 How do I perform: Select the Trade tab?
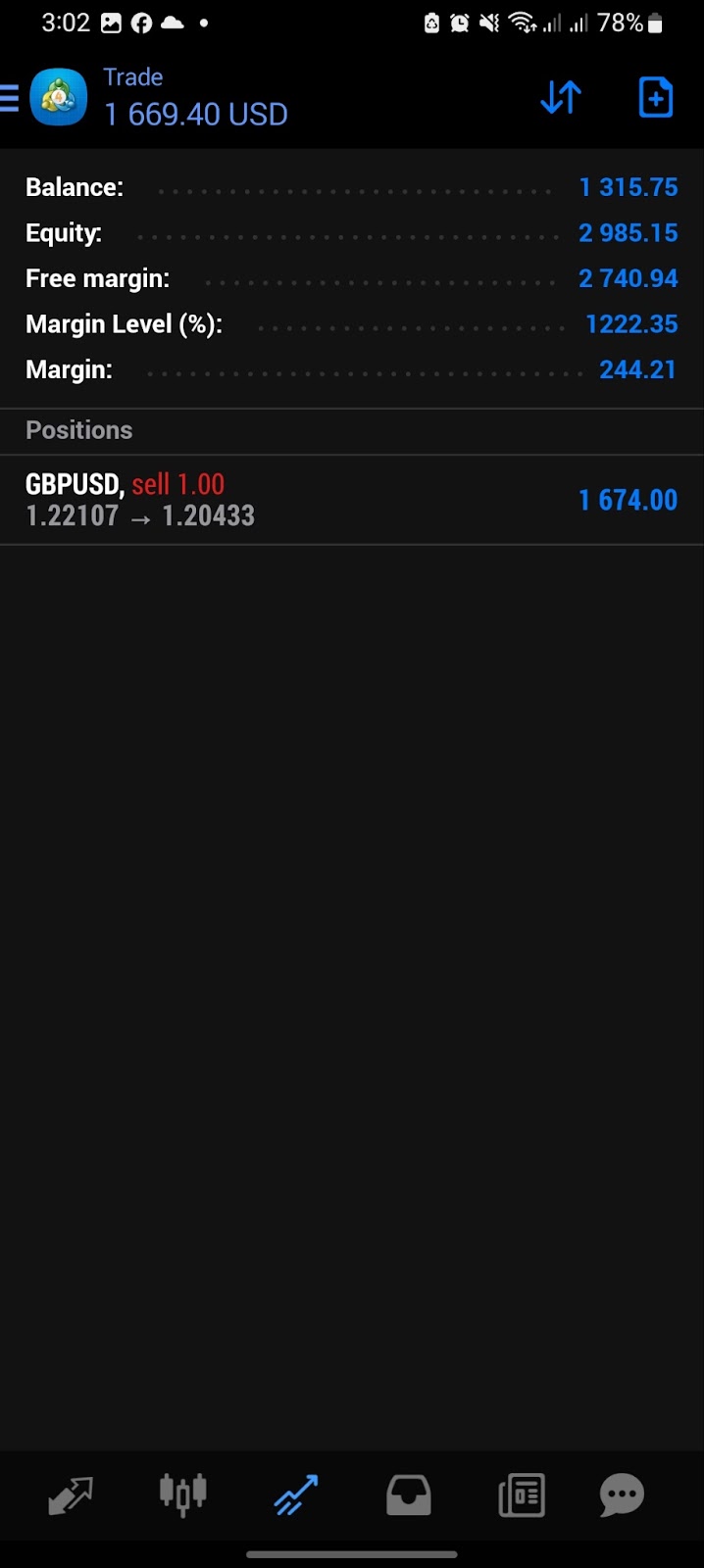pyautogui.click(x=296, y=1495)
